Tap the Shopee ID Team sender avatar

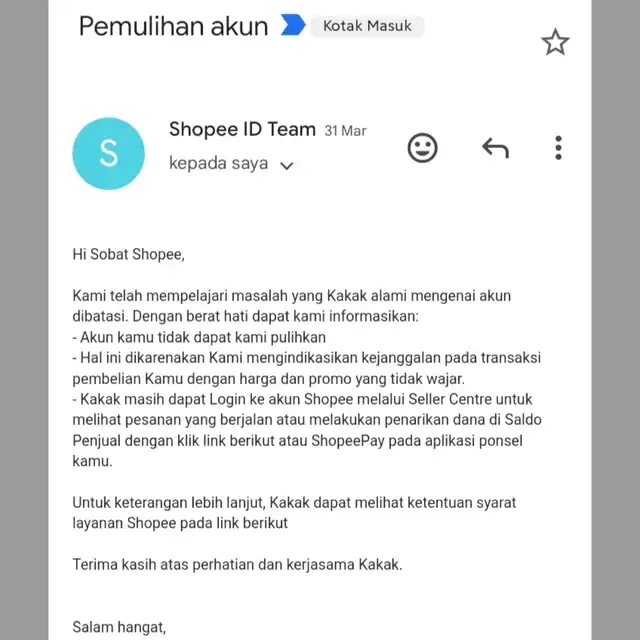tap(109, 153)
